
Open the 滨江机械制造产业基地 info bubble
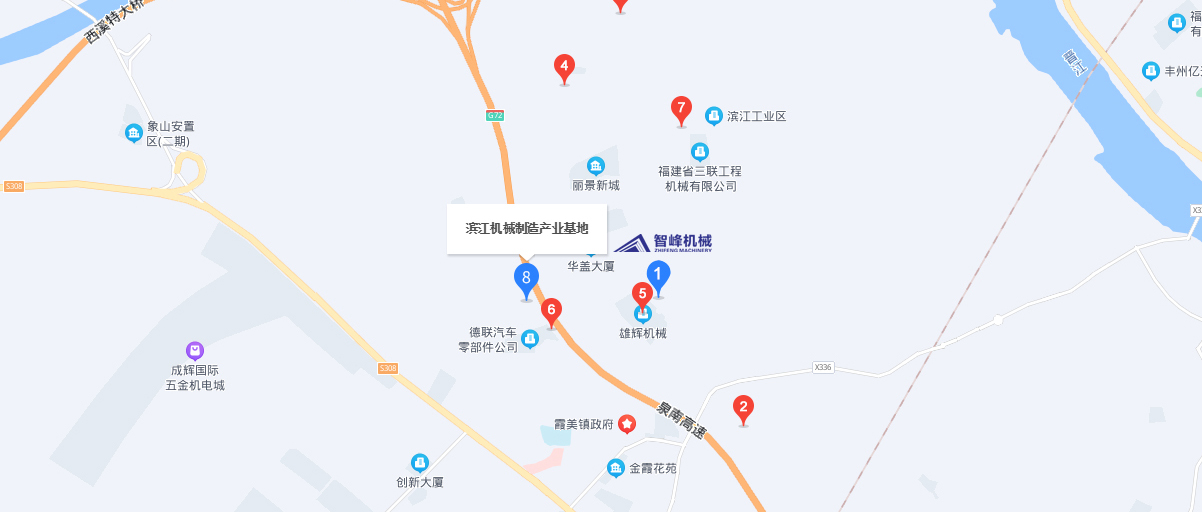527,229
